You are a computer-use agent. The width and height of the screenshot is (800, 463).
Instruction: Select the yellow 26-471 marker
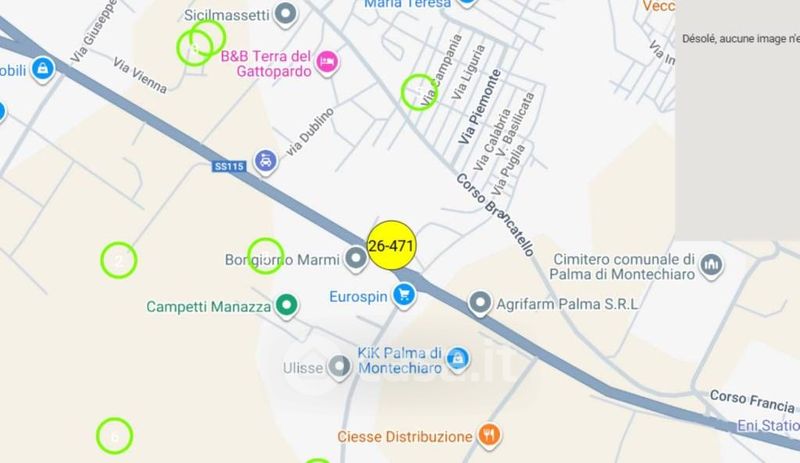(391, 246)
